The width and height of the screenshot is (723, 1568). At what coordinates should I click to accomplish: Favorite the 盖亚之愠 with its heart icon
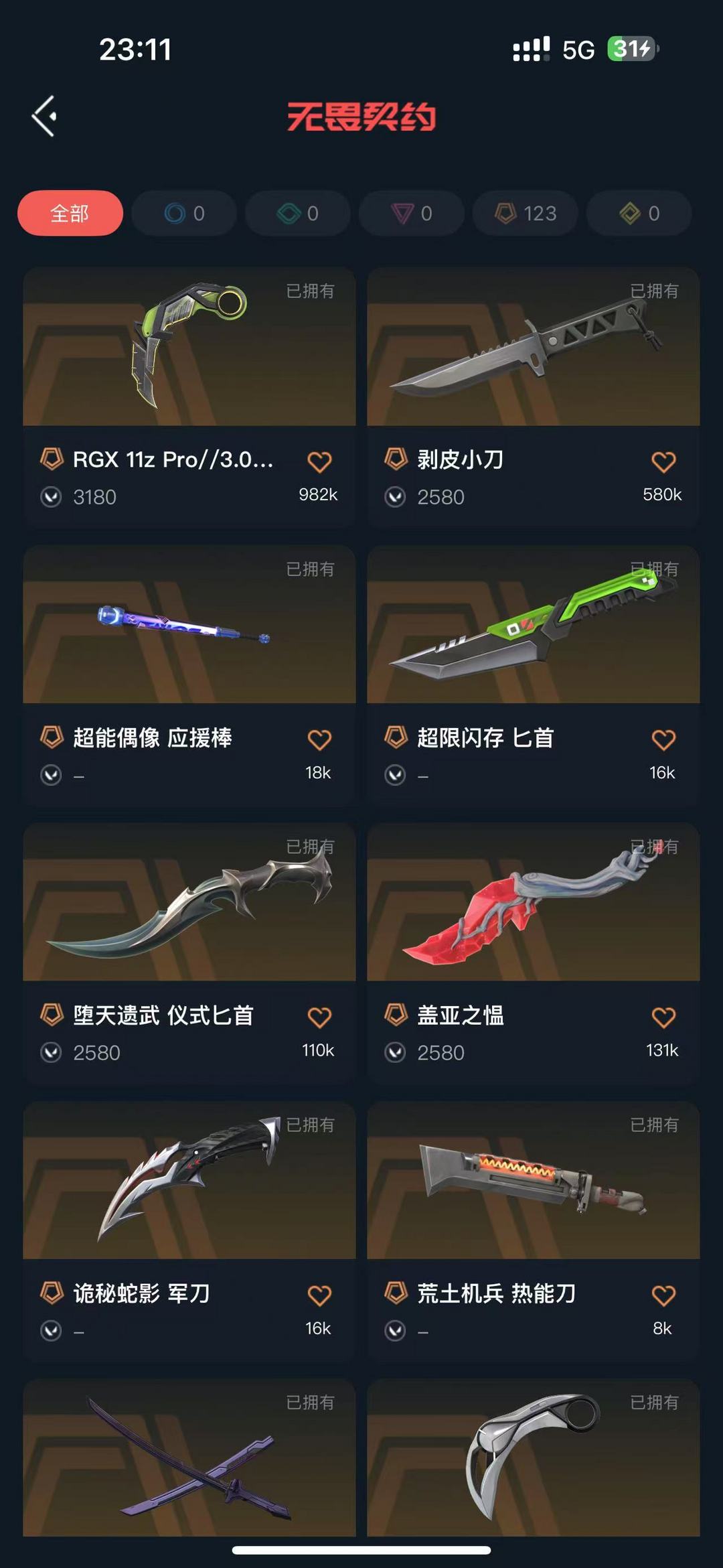coord(663,1017)
